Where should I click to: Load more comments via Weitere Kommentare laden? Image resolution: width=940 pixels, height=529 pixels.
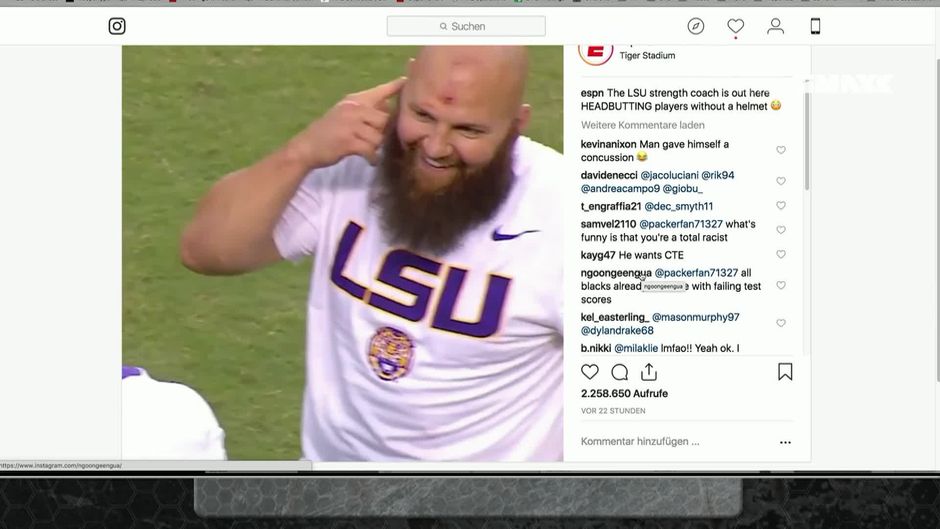pyautogui.click(x=642, y=125)
